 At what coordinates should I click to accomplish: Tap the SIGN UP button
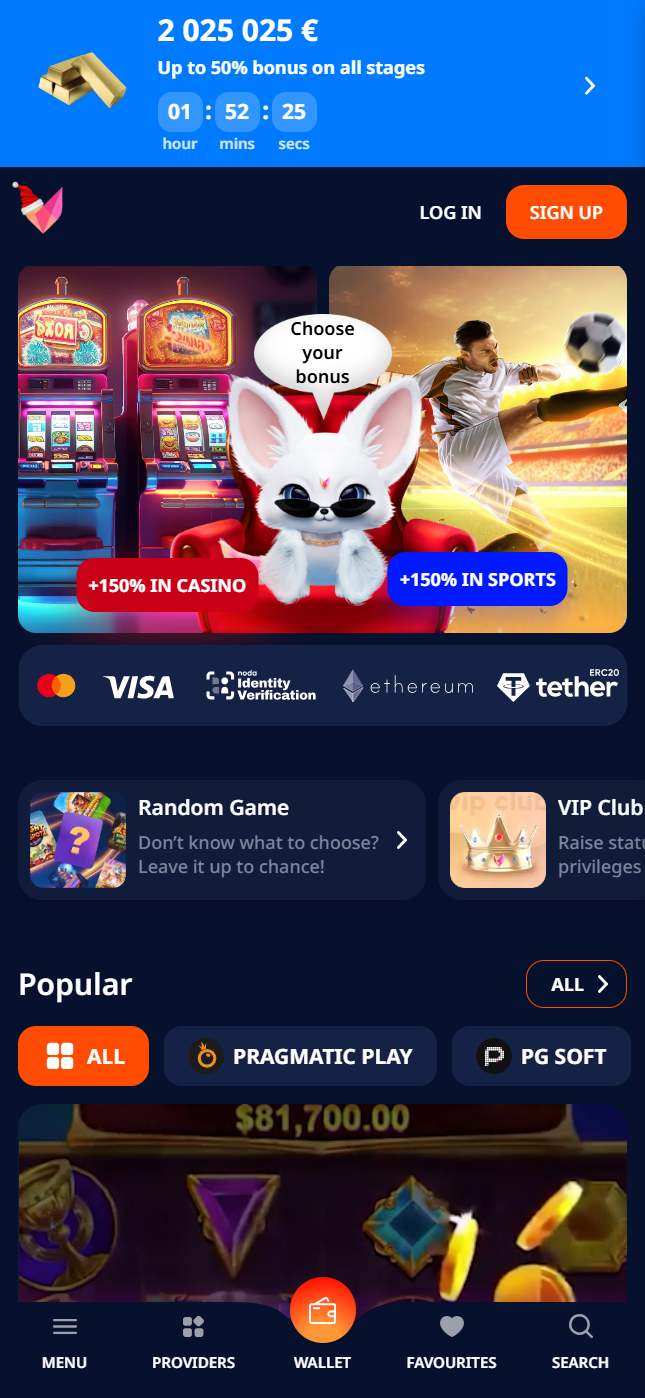pos(566,212)
